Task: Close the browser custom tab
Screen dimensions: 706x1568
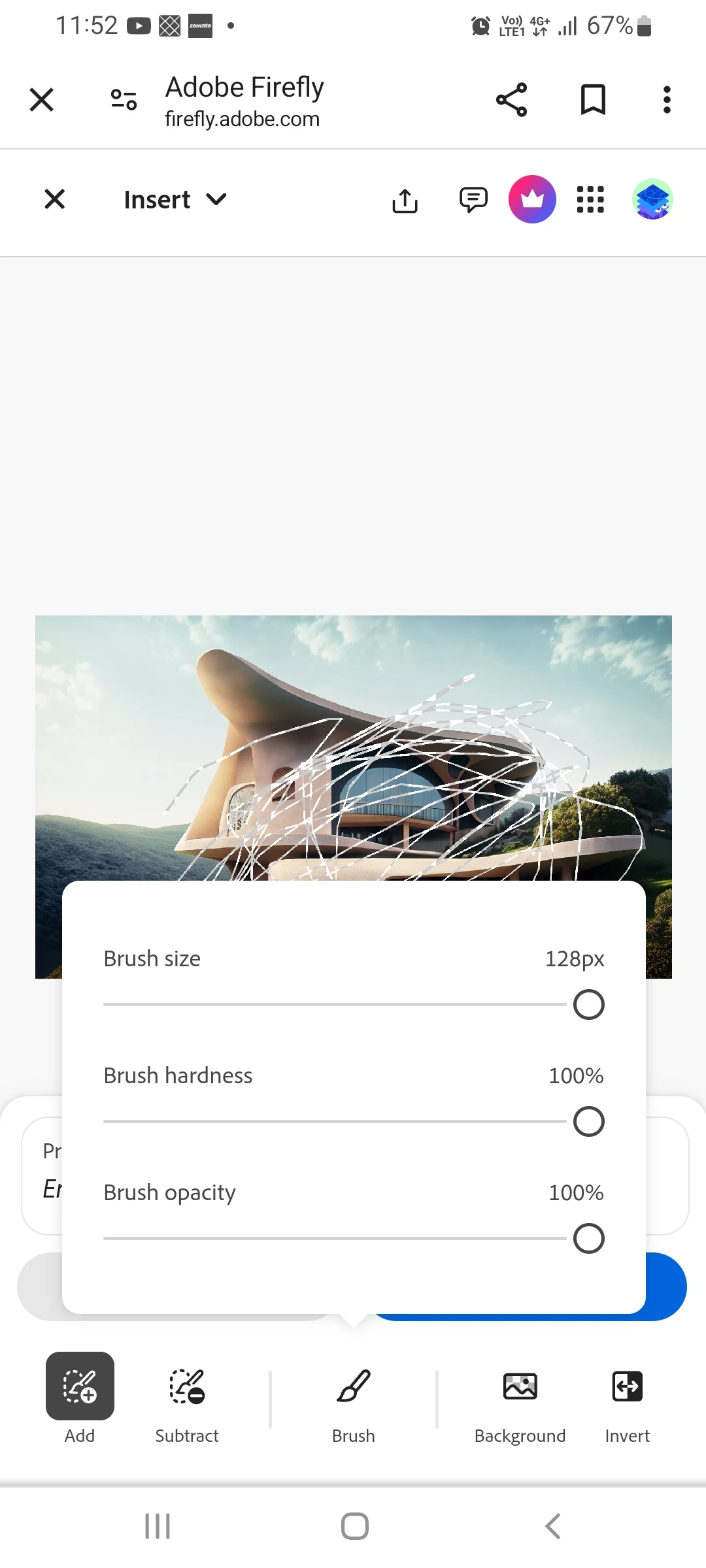Action: (42, 100)
